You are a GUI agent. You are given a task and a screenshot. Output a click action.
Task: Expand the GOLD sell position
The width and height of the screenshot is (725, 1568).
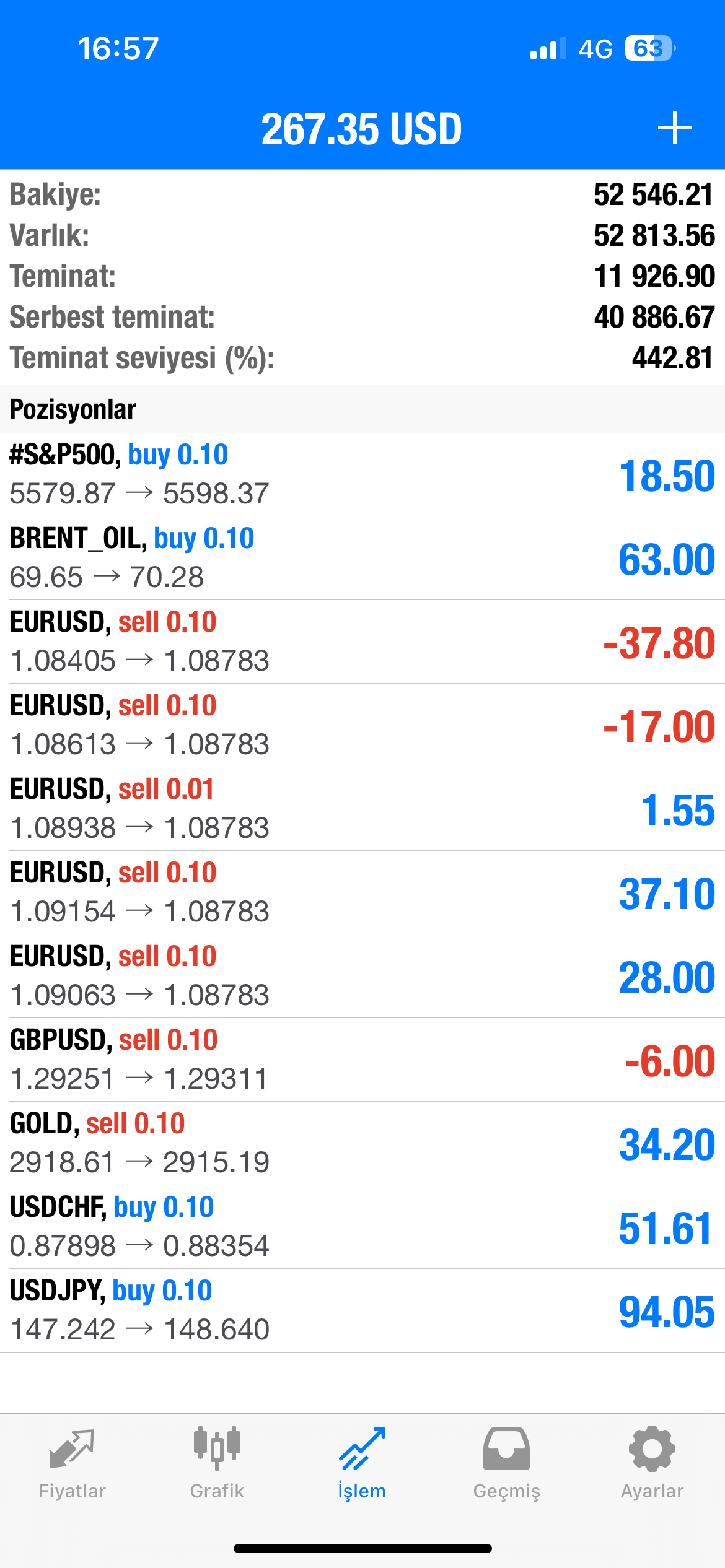[362, 1143]
